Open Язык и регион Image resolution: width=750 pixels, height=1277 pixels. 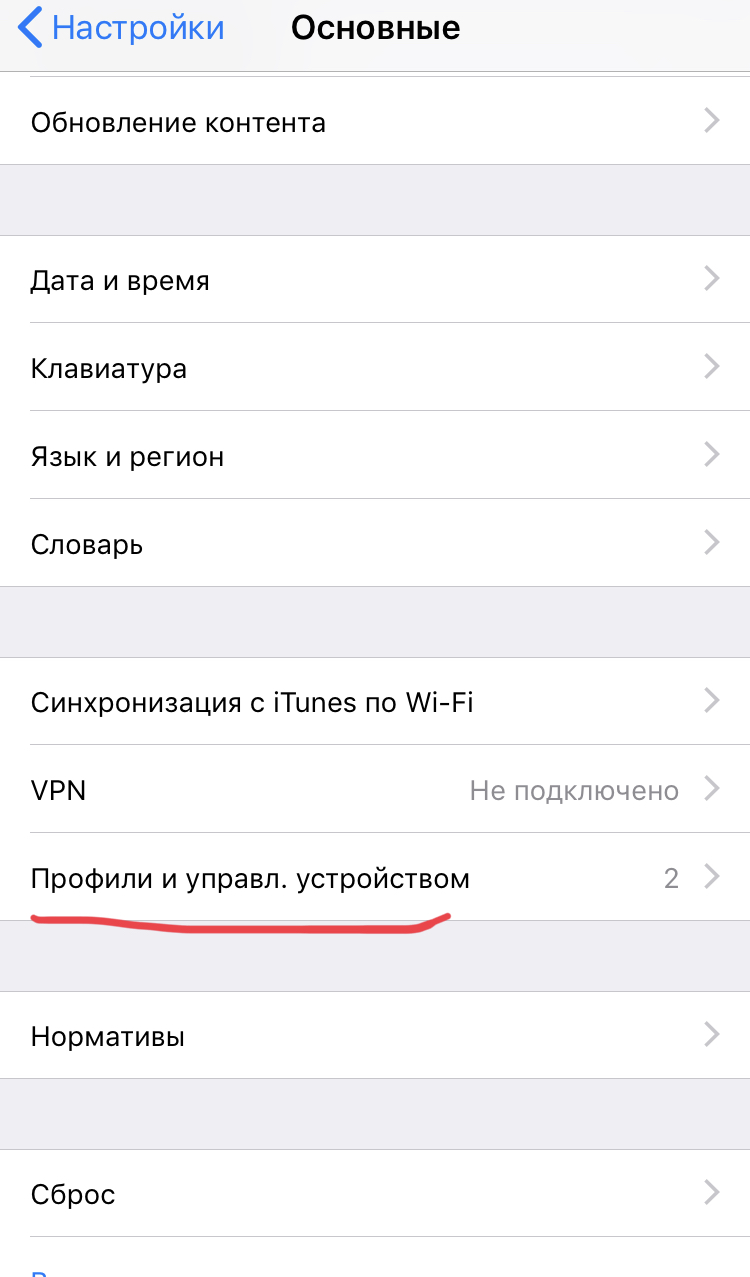click(375, 455)
